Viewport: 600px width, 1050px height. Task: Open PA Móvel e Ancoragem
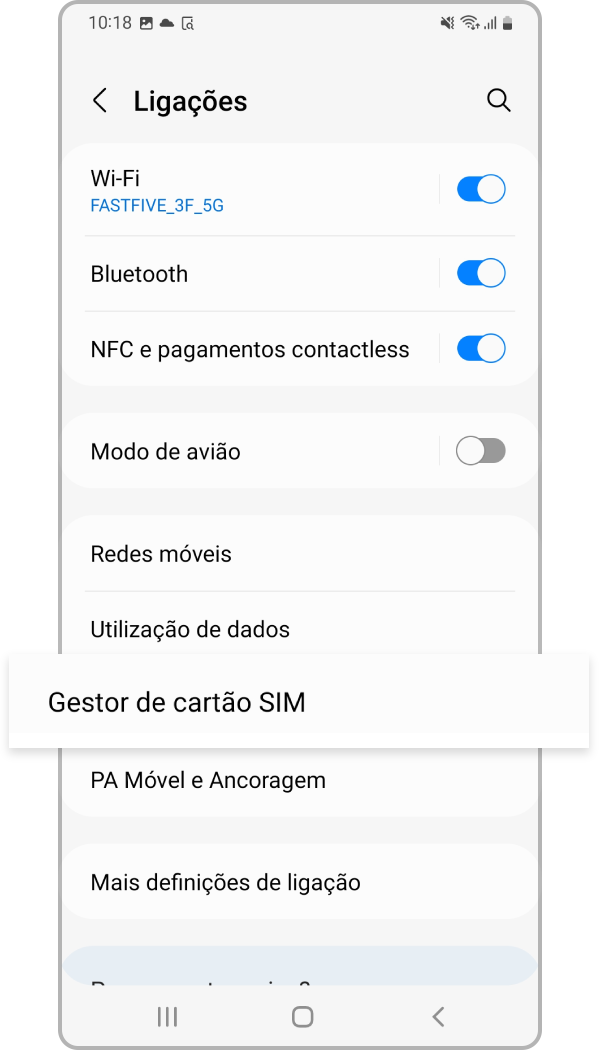point(250,780)
